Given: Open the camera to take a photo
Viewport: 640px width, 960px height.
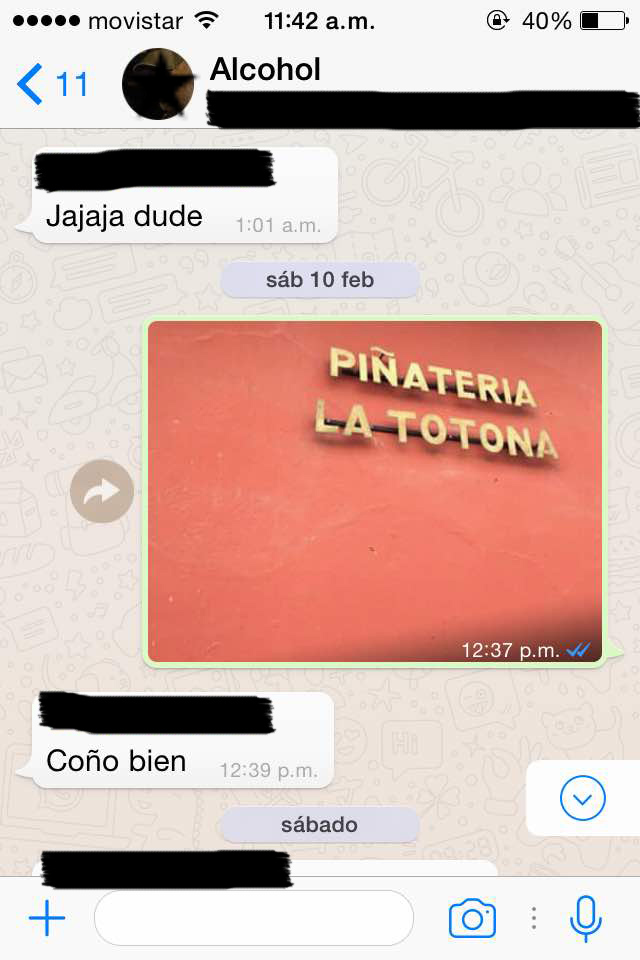Looking at the screenshot, I should click(472, 917).
